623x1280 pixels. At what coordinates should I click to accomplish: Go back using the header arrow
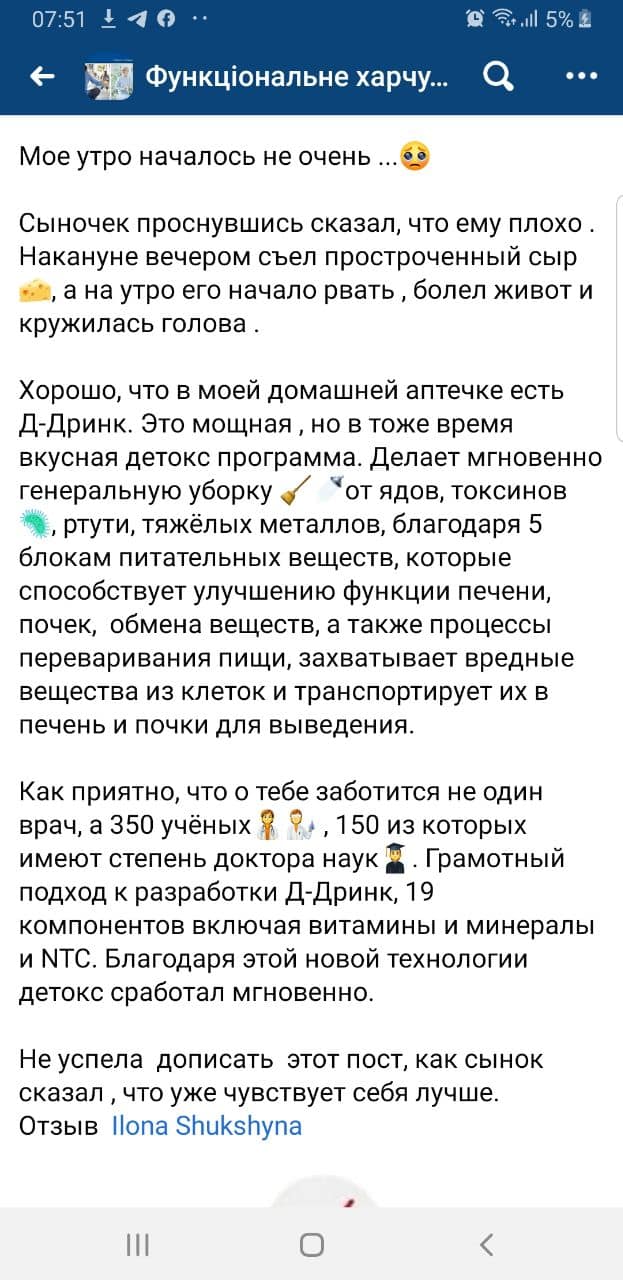coord(41,77)
